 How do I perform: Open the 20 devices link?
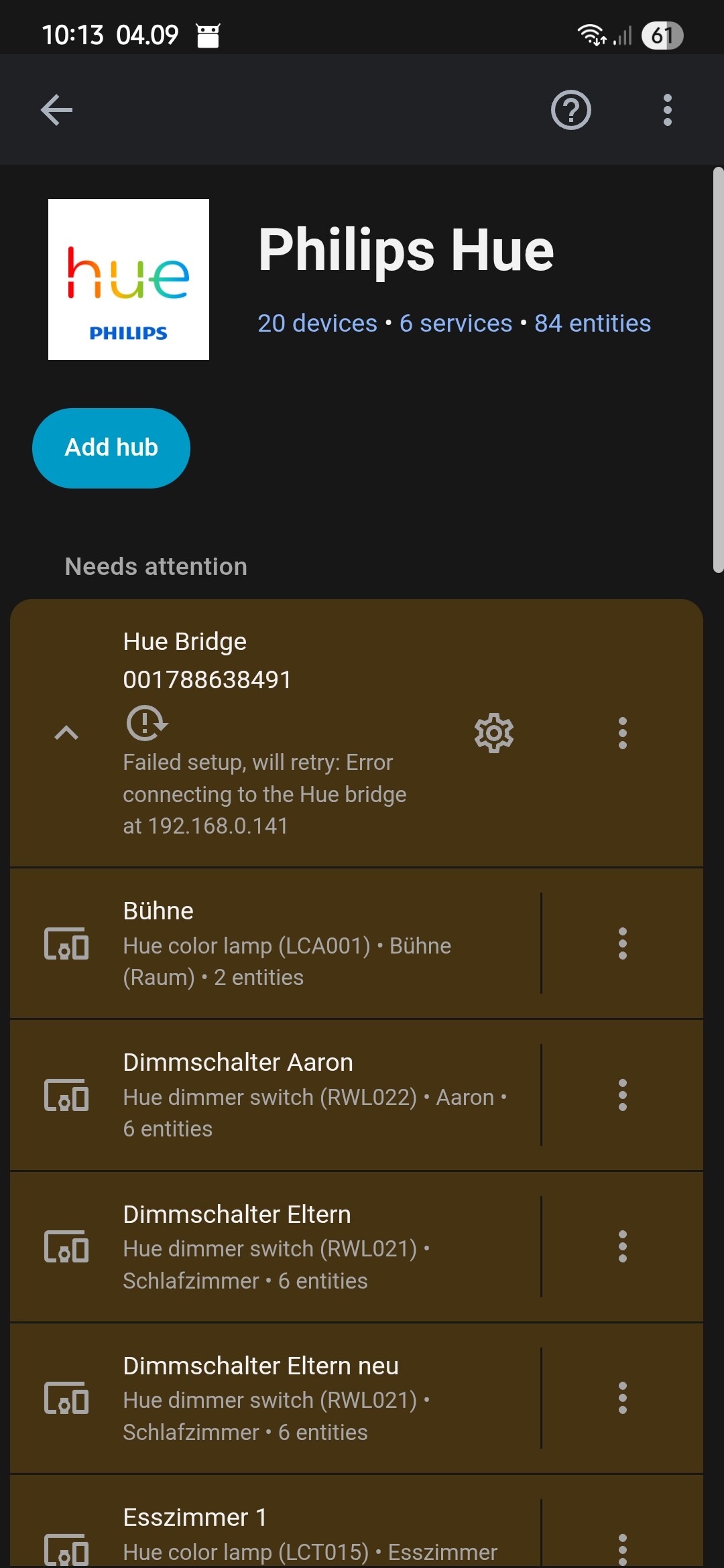317,323
